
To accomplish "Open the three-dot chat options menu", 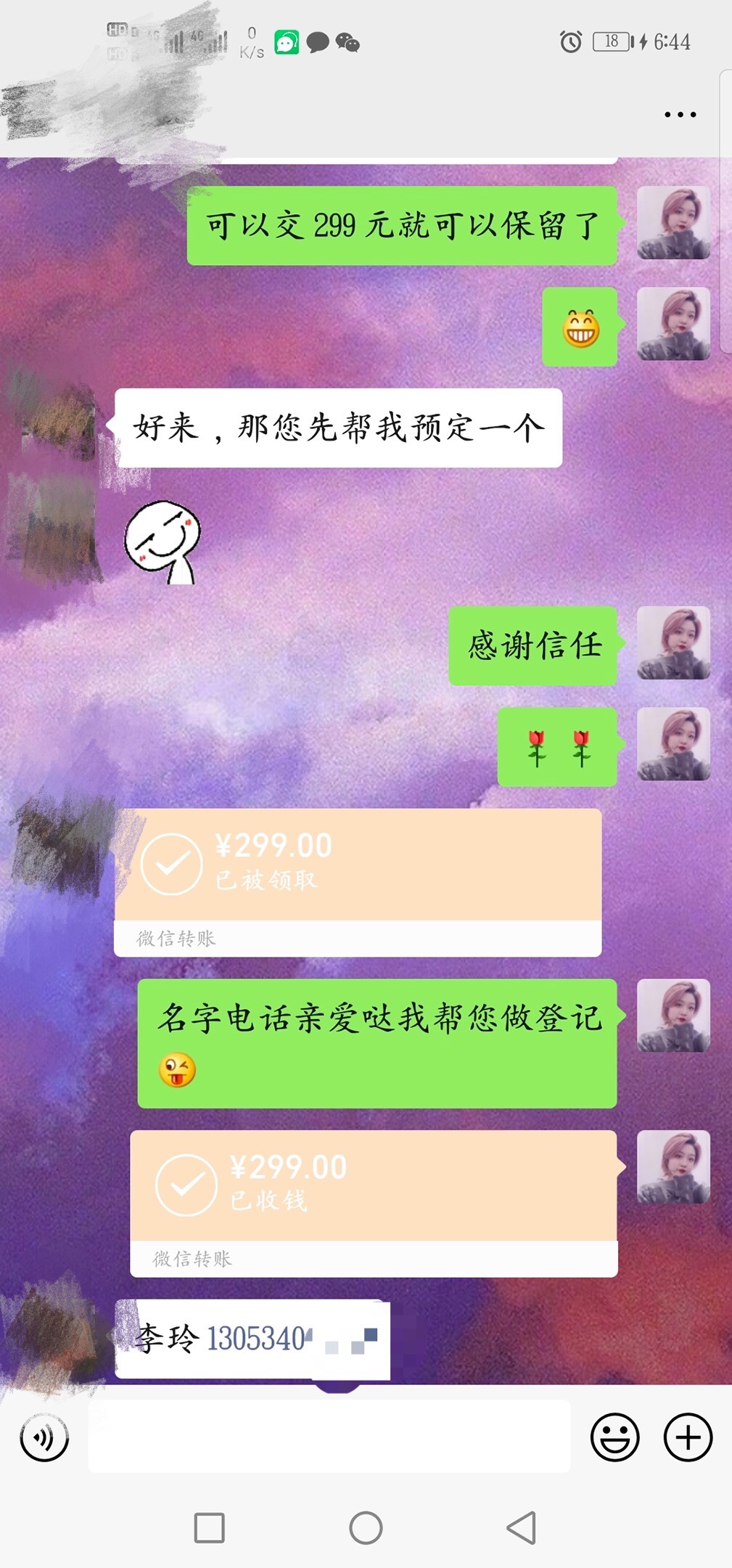I will pos(680,115).
